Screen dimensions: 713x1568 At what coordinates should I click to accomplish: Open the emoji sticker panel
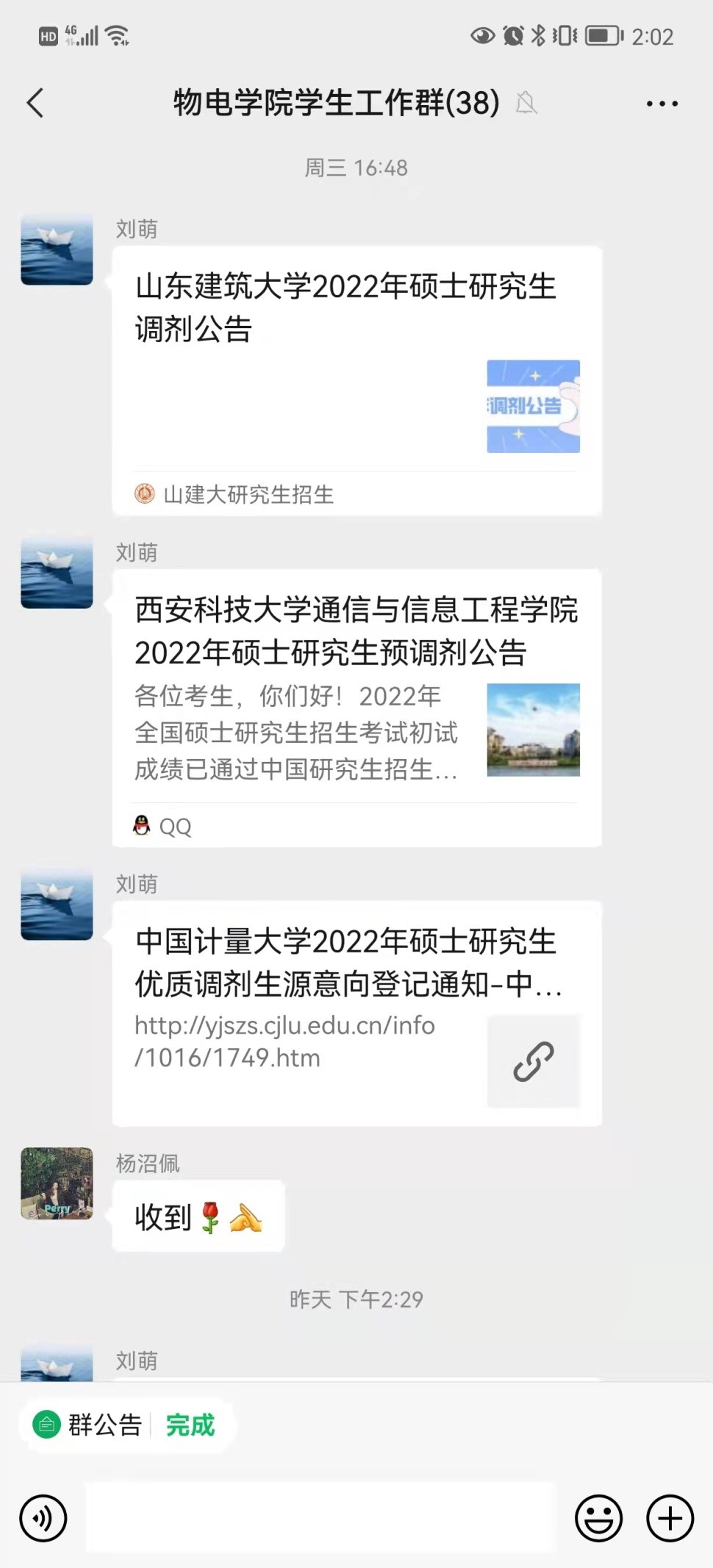(598, 1518)
